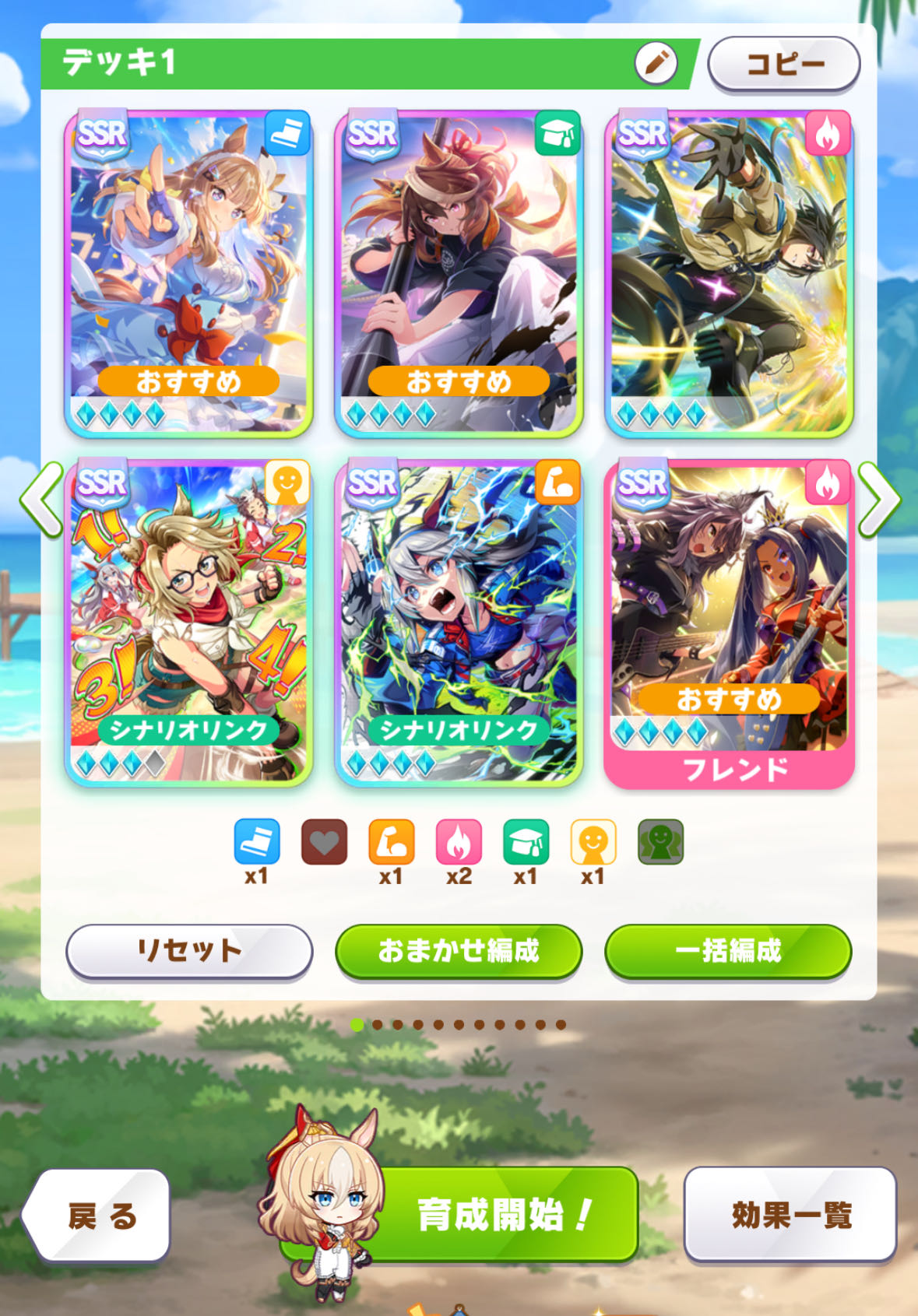
Task: Choose おまかせ編成 auto formation
Action: click(x=459, y=950)
